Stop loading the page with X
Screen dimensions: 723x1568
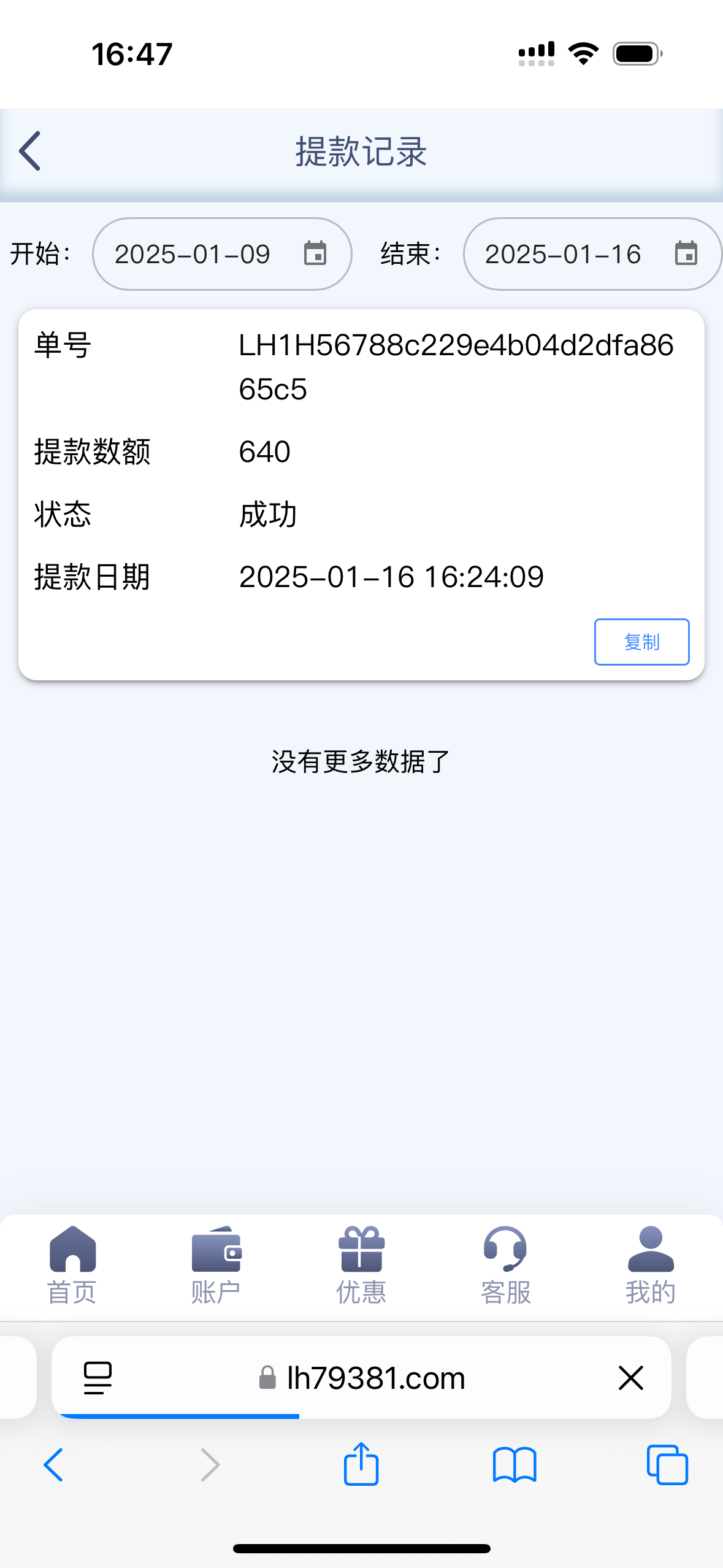pyautogui.click(x=630, y=1378)
